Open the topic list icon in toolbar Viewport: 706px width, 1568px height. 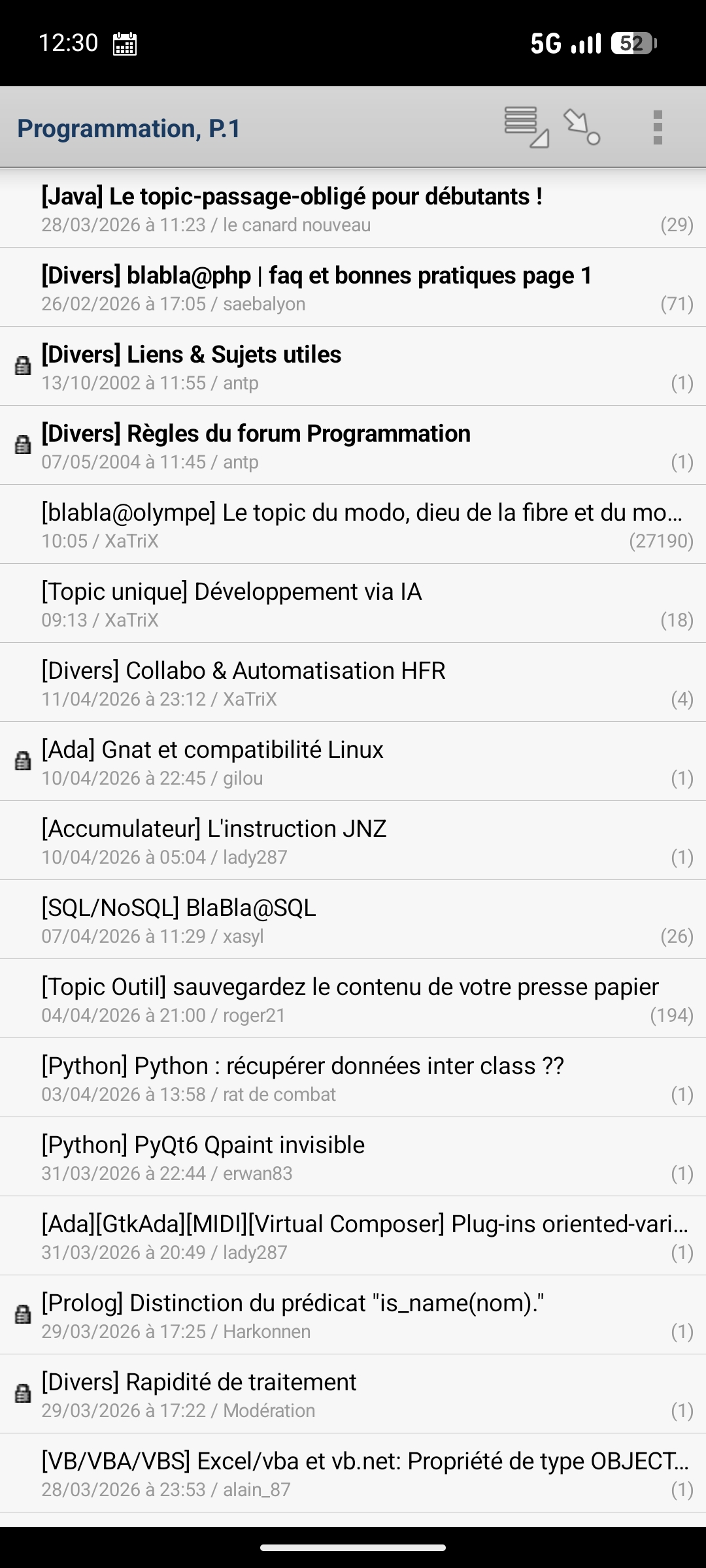tap(526, 127)
